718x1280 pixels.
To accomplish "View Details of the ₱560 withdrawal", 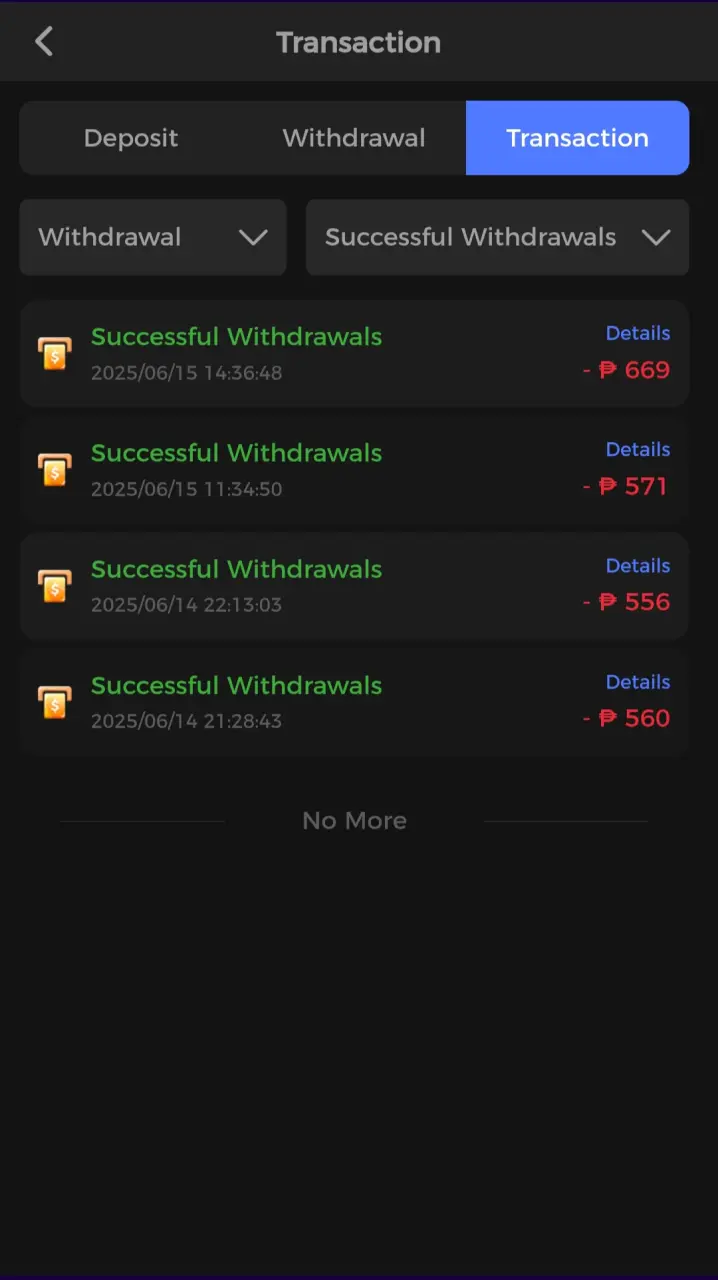I will click(637, 682).
